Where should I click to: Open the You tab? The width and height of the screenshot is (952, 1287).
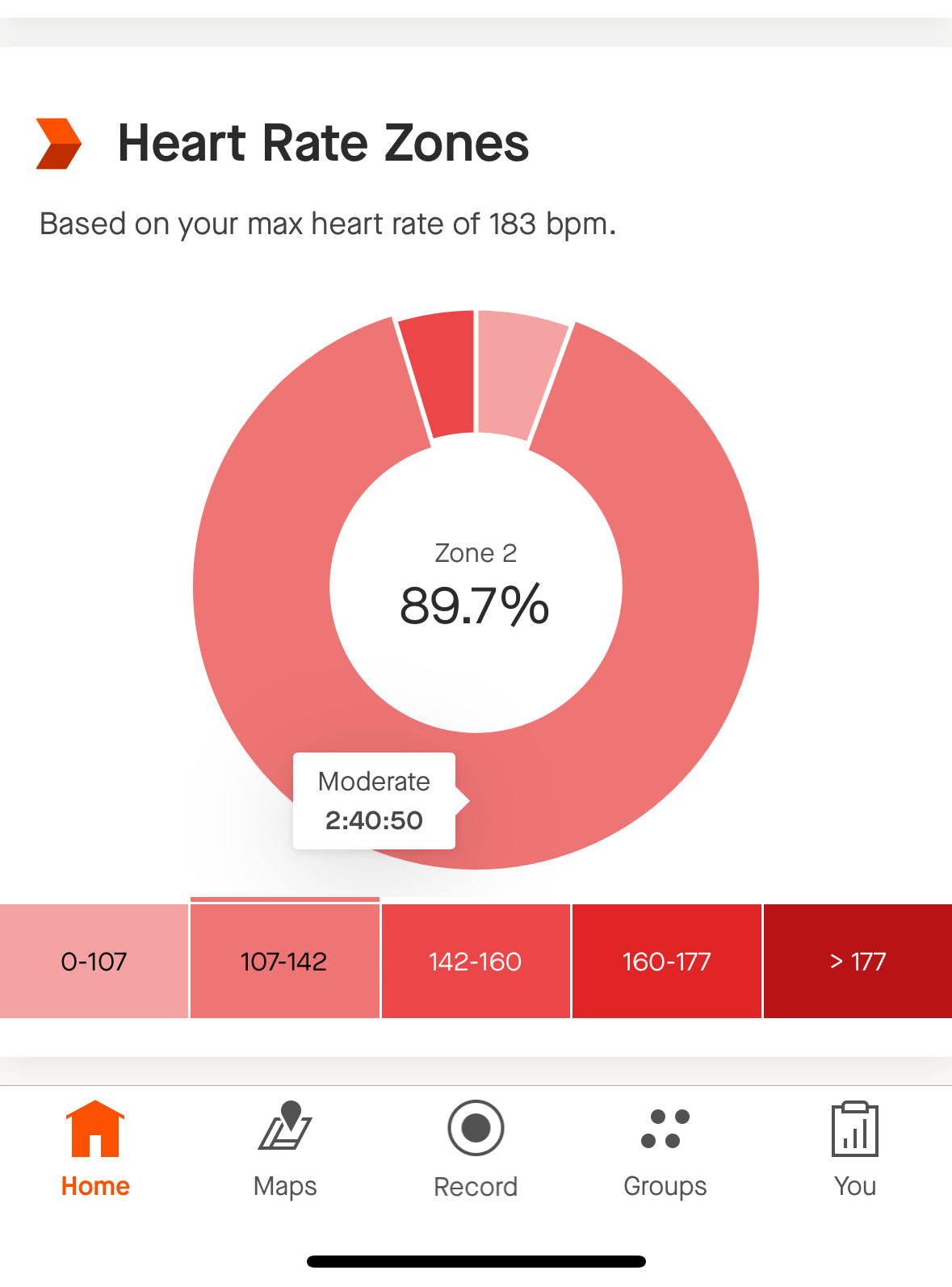coord(855,1148)
